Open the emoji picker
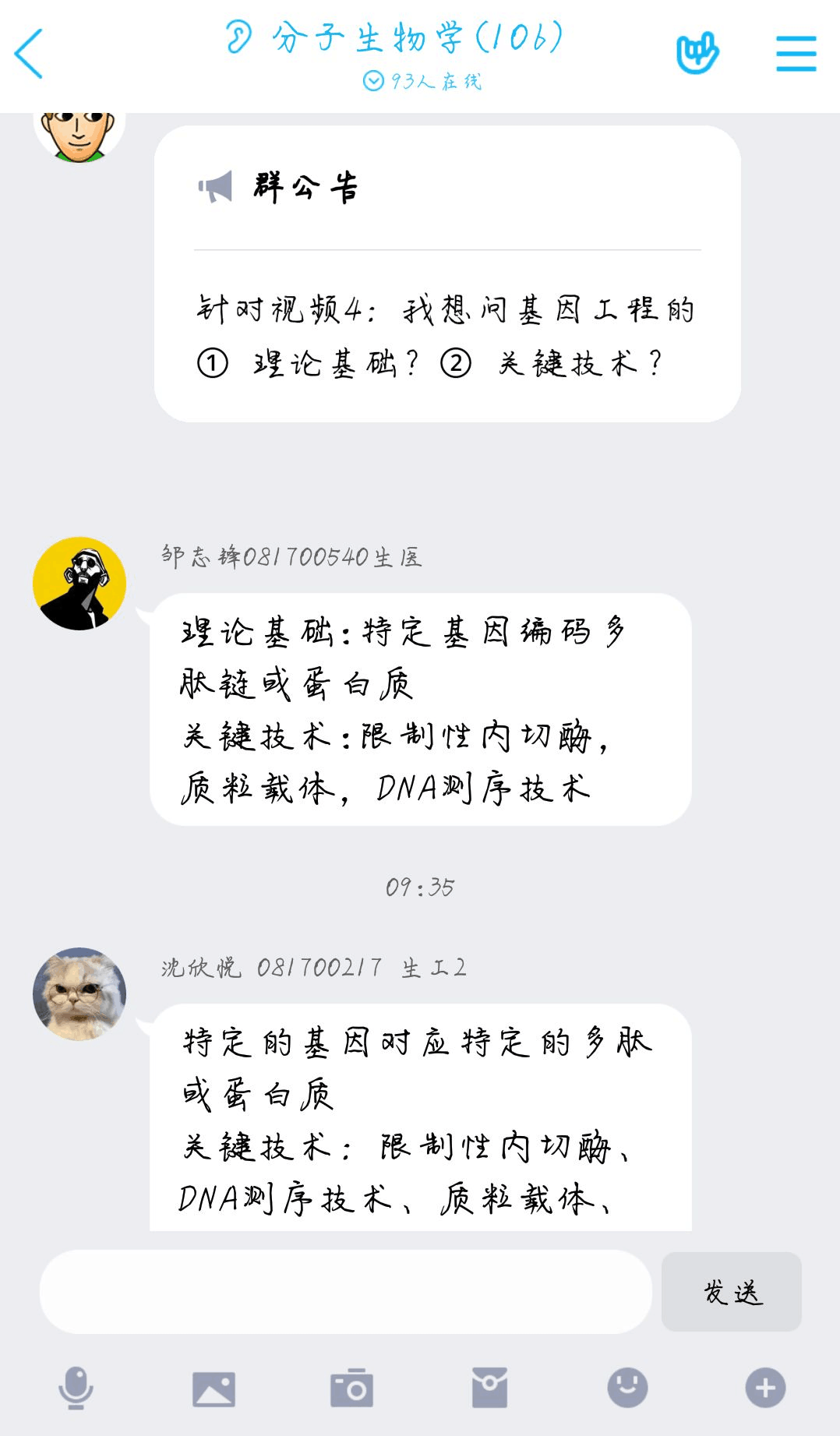 tap(627, 1388)
